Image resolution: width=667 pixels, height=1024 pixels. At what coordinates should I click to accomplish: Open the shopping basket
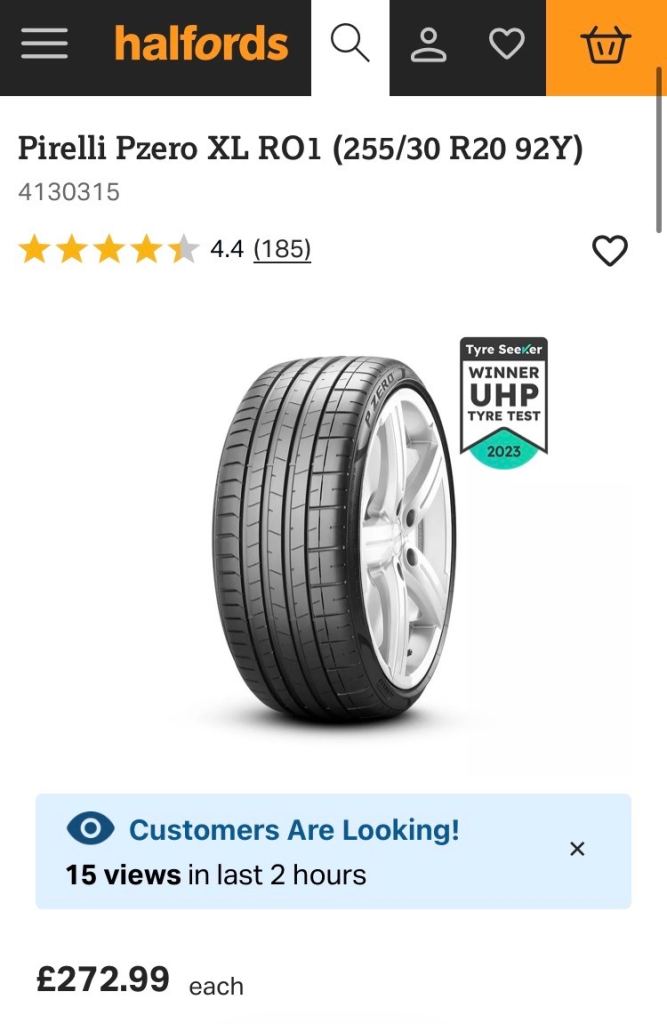(607, 46)
